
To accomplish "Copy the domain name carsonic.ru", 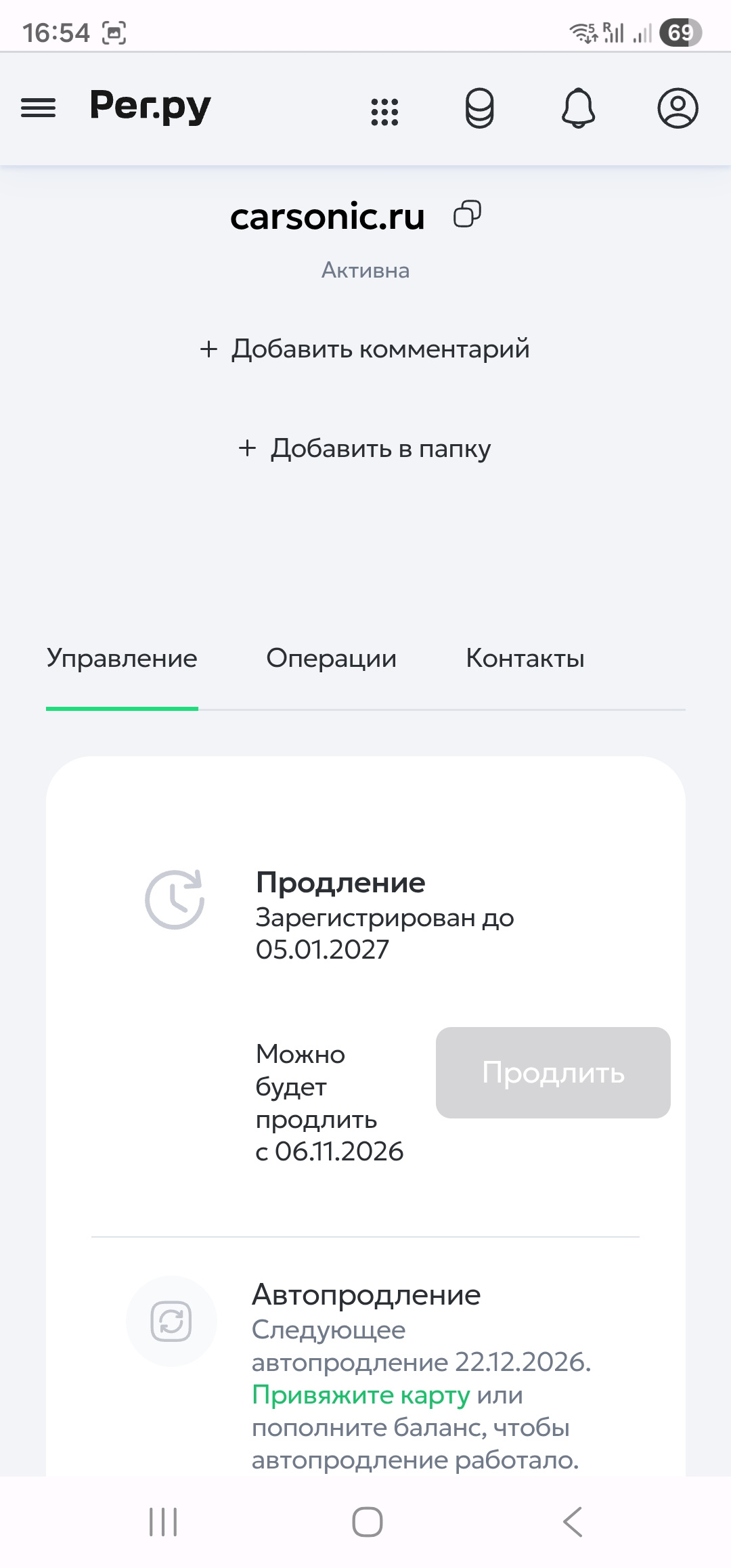I will (x=467, y=215).
